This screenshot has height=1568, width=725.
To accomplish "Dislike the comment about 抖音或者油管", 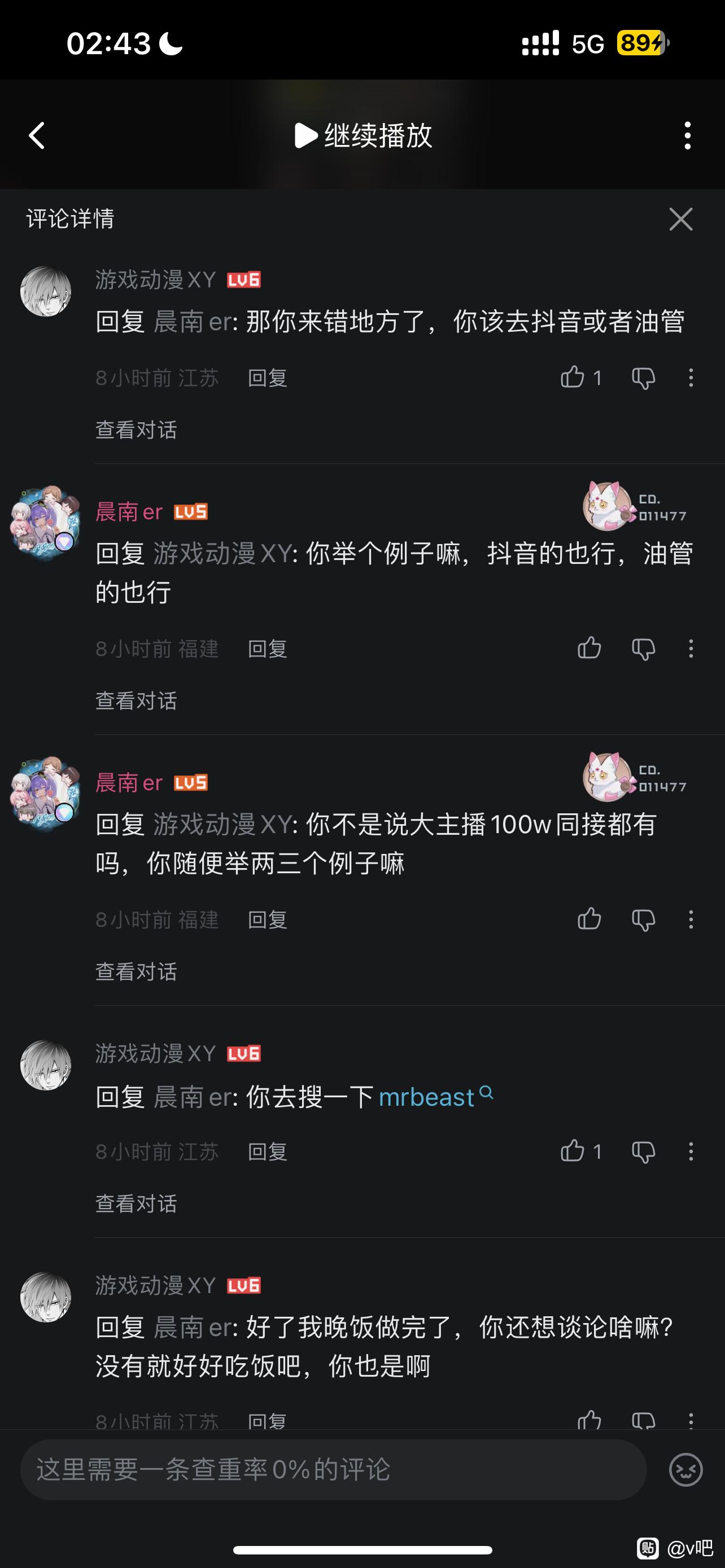I will (644, 378).
